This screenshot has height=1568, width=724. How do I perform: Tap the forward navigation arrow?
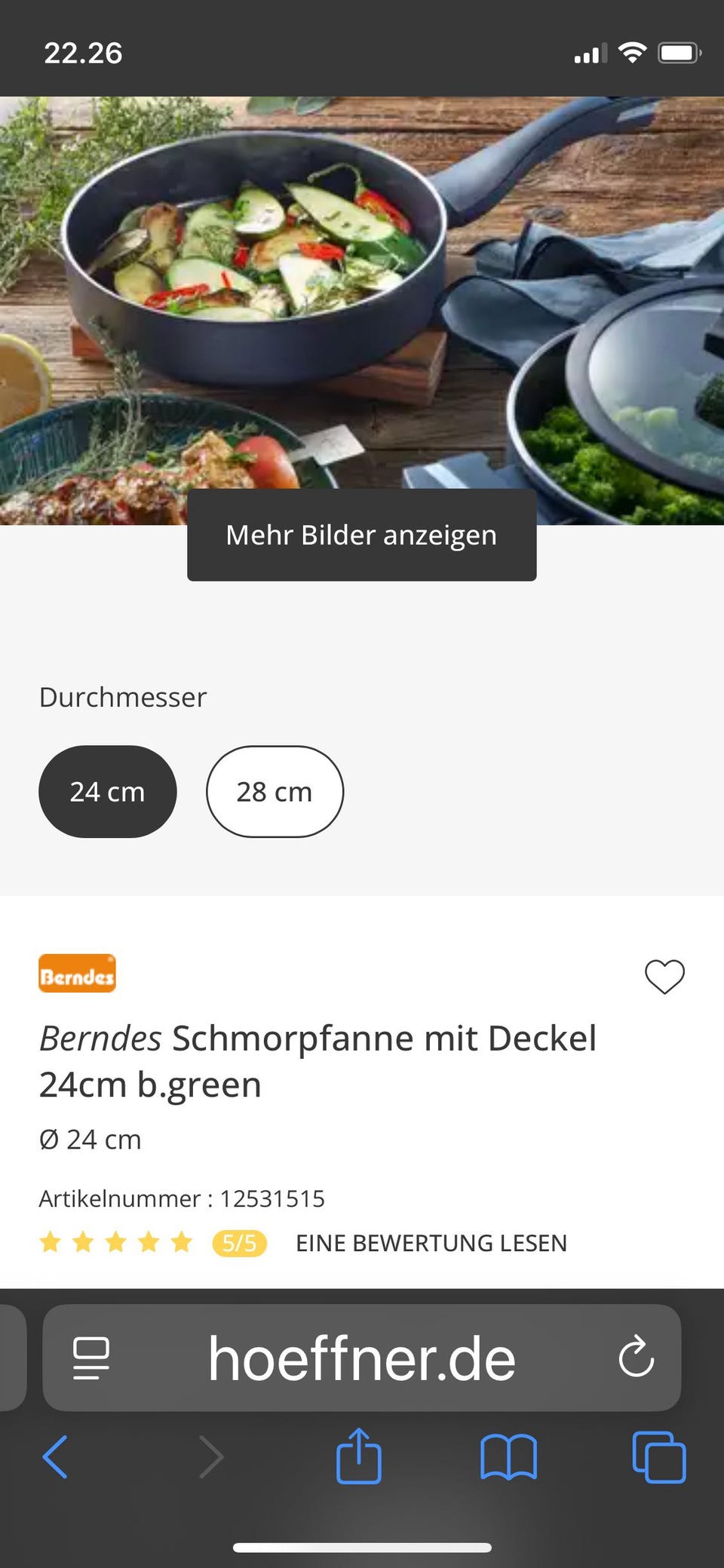tap(211, 1457)
